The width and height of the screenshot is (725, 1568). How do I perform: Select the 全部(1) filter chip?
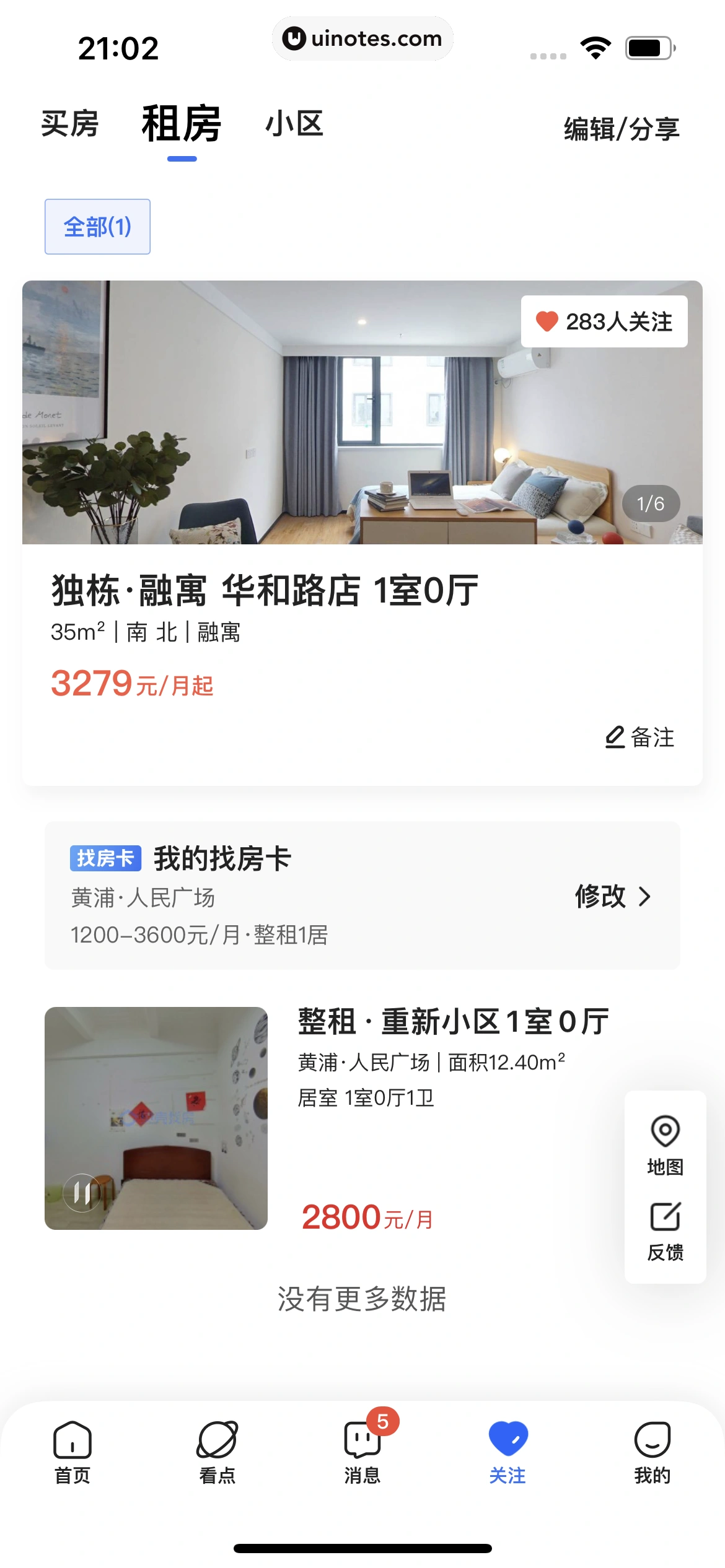[97, 227]
